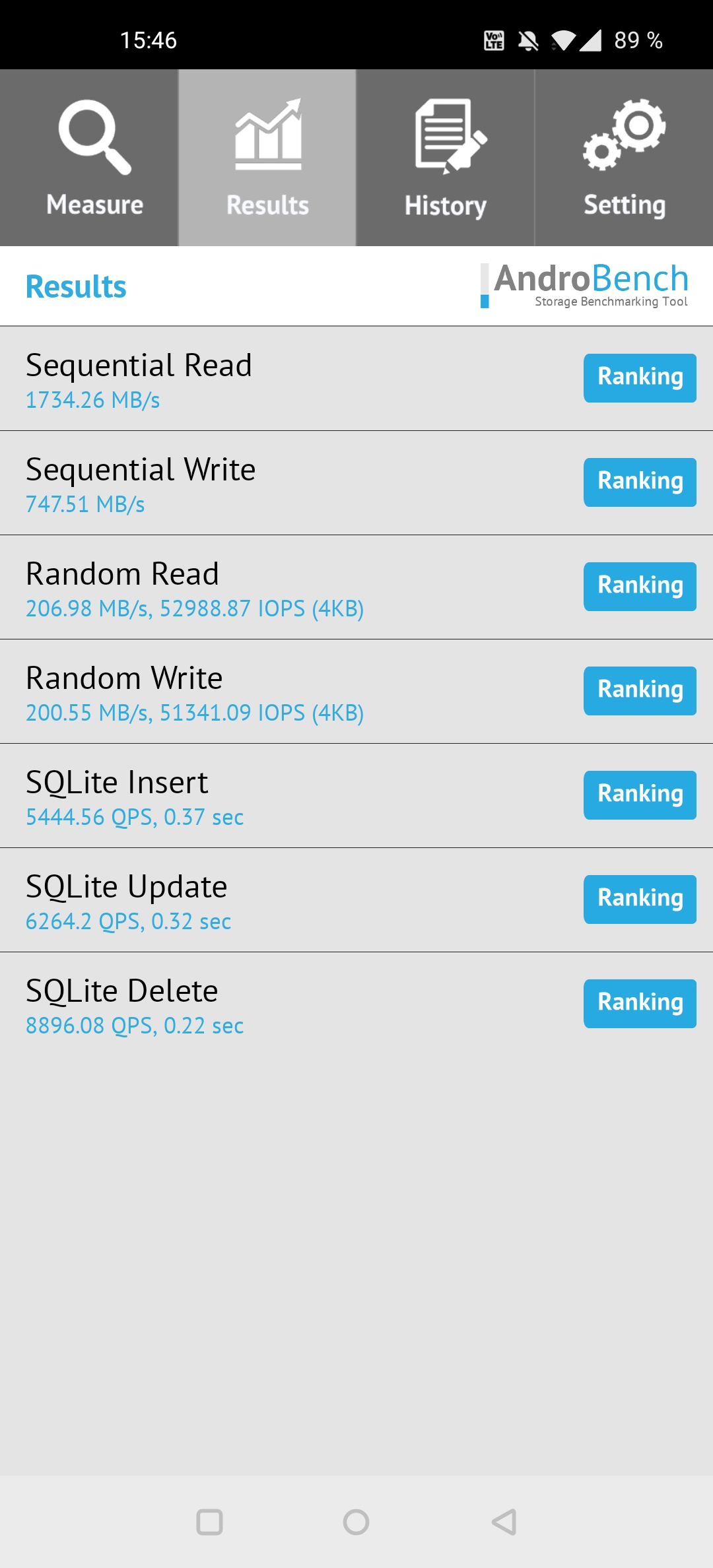View ranking for Sequential Read

click(x=640, y=378)
